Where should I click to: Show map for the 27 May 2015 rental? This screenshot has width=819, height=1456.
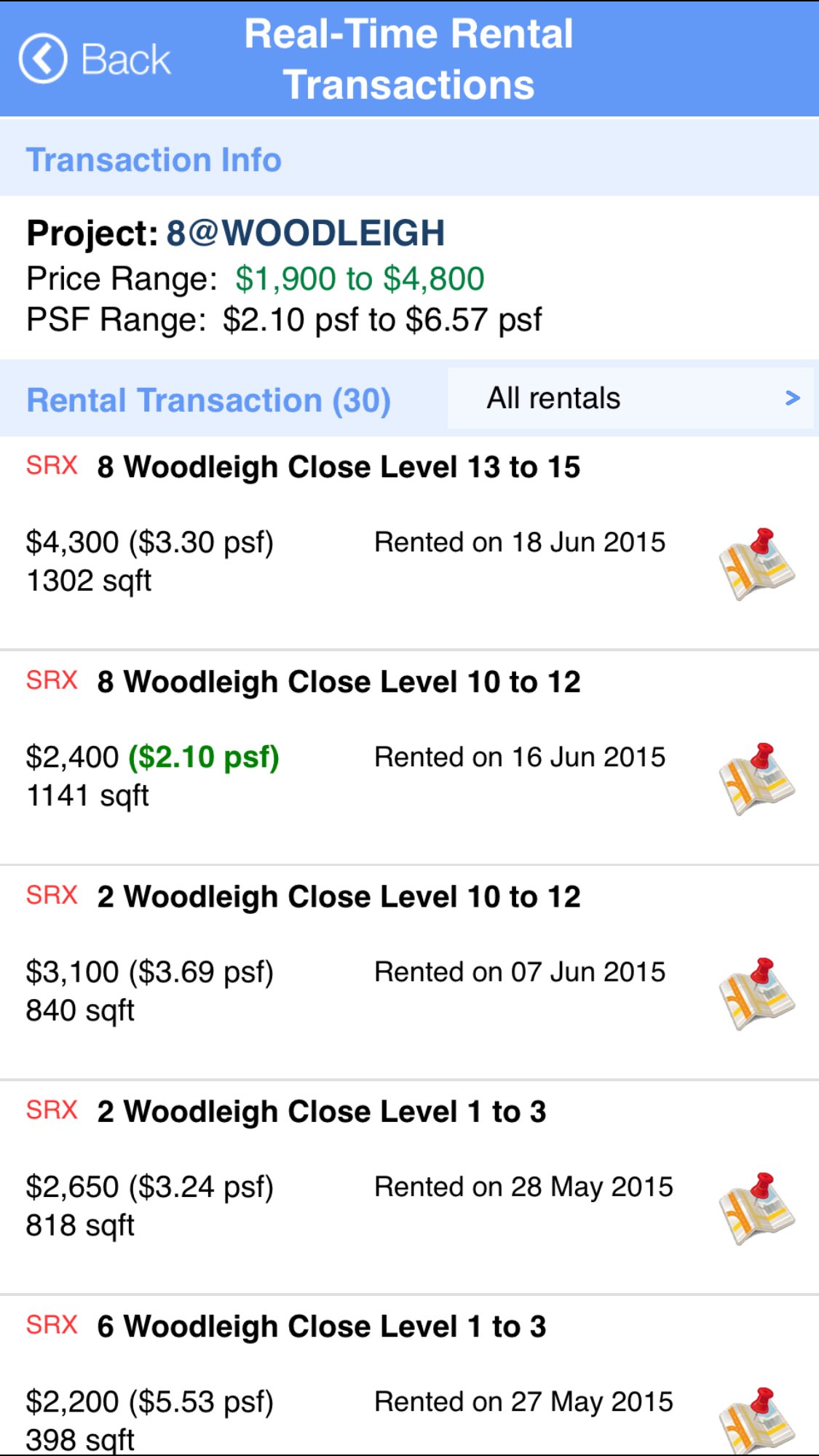(756, 1420)
